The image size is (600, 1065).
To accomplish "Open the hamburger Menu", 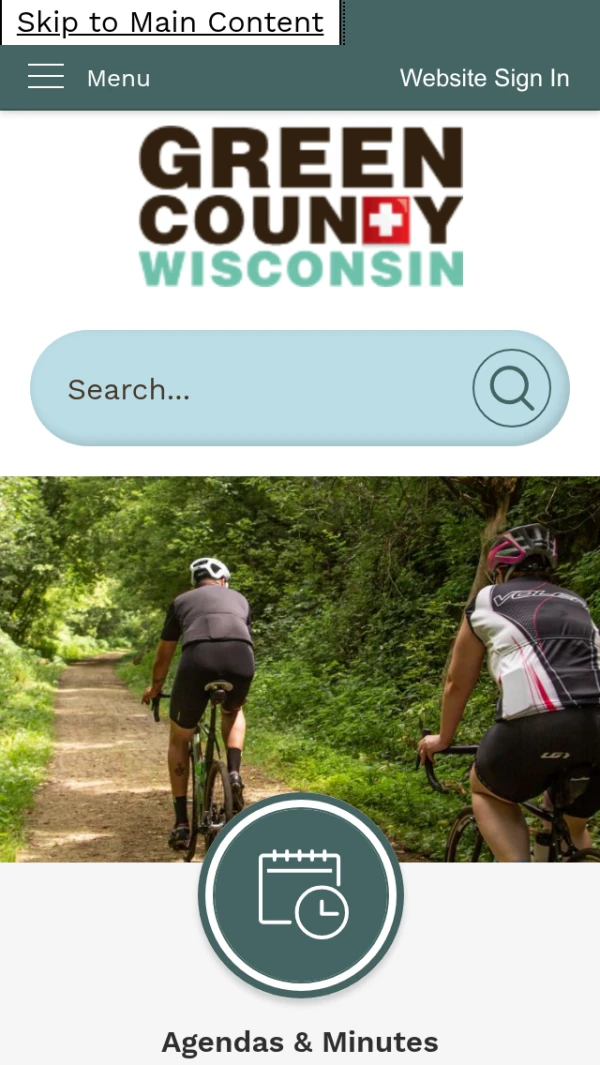I will 88,78.
